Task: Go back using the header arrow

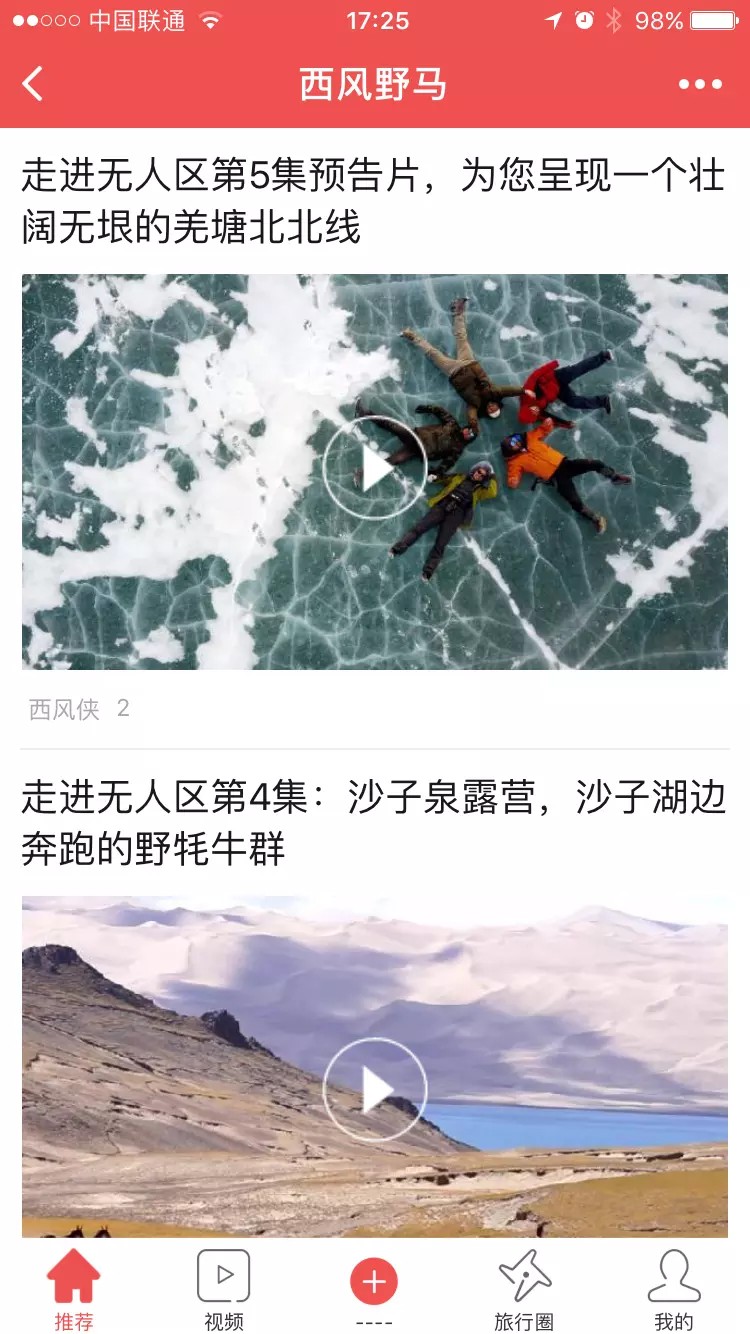Action: pos(33,84)
